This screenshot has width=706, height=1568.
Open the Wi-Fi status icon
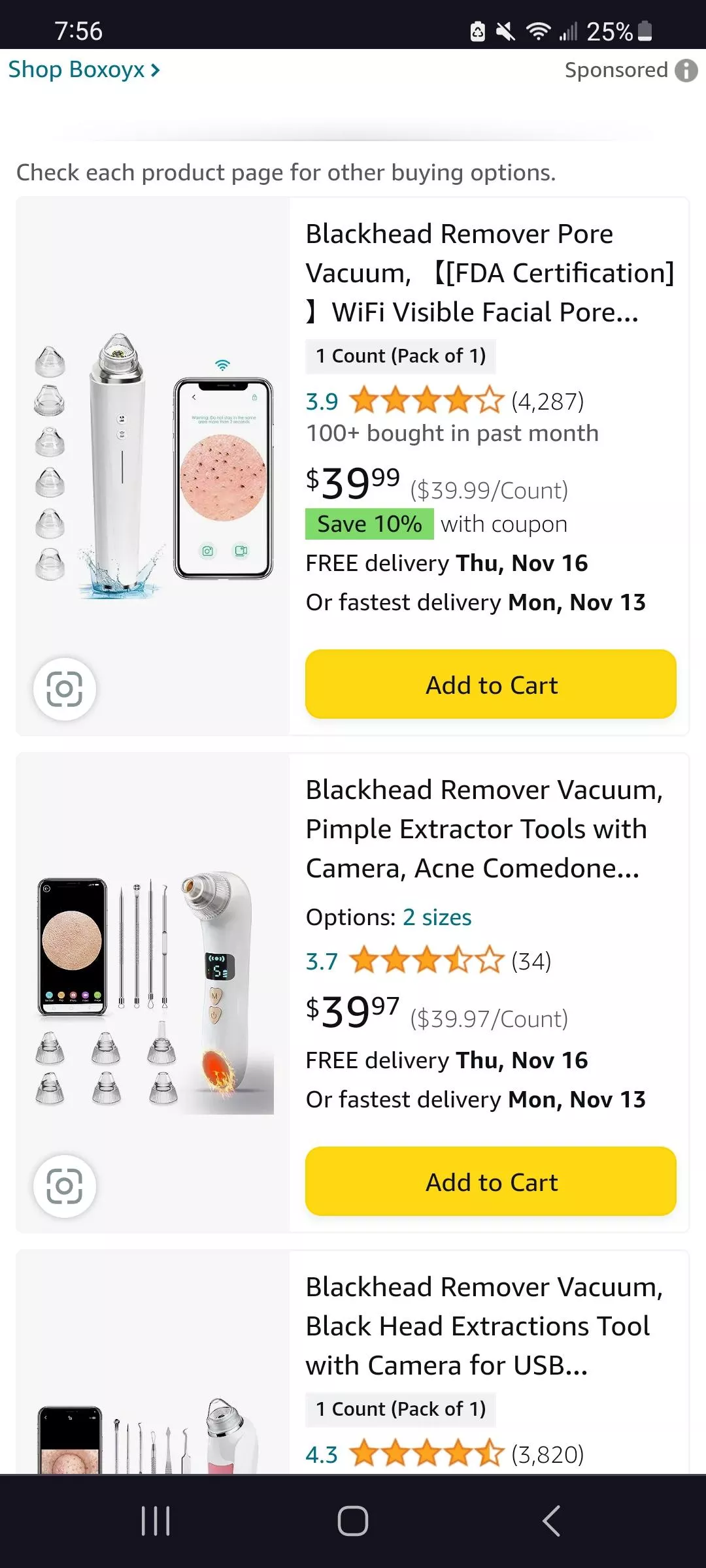(537, 31)
